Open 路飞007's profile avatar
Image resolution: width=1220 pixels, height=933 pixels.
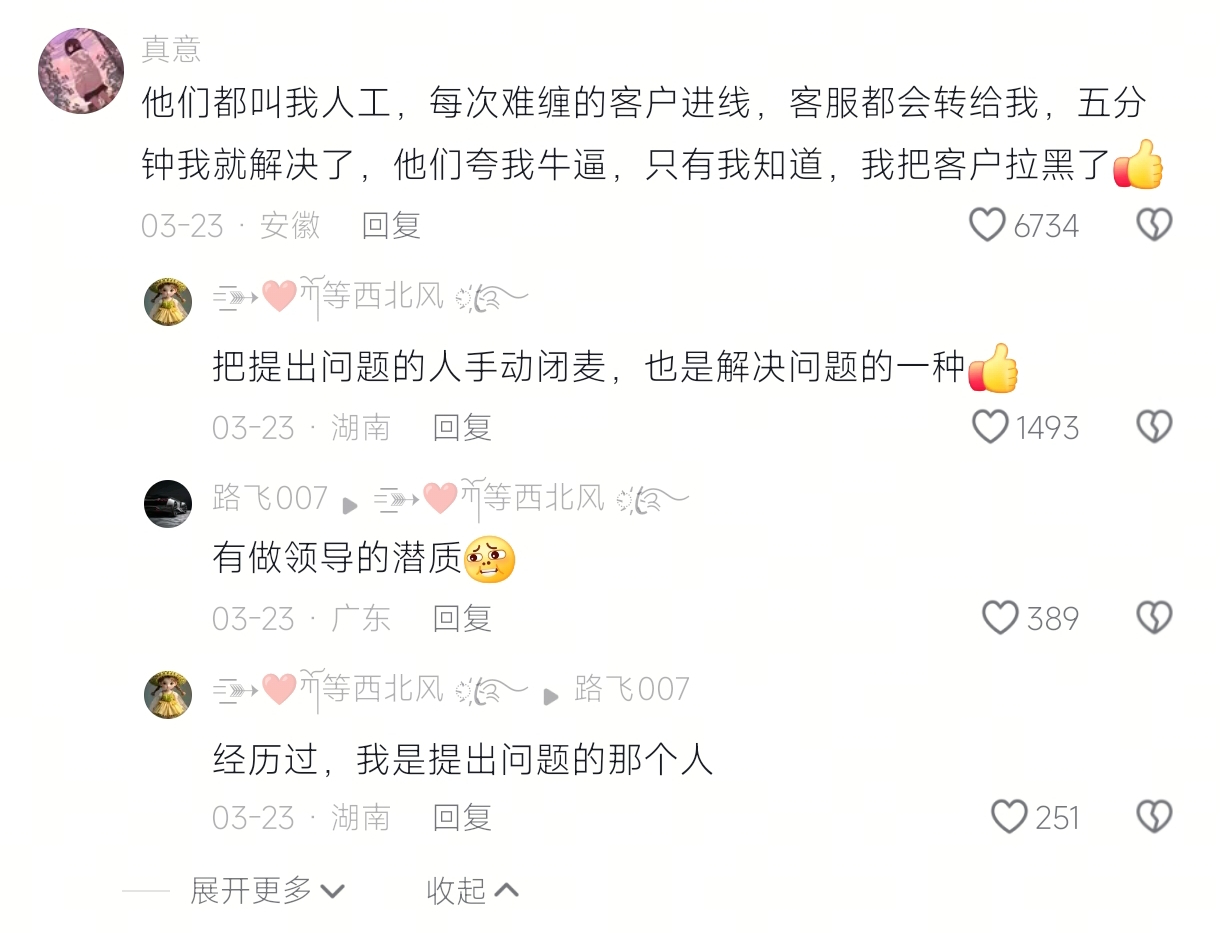(168, 503)
